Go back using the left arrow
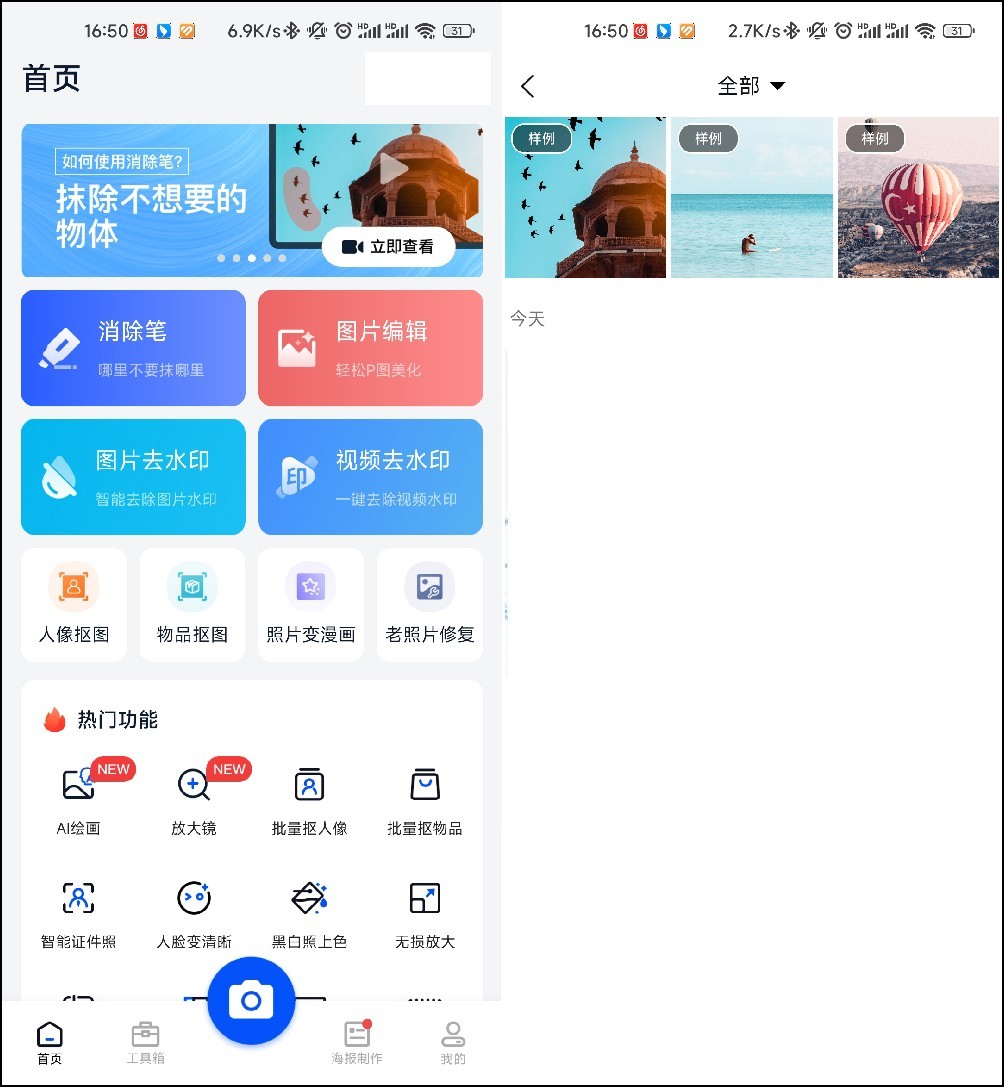Viewport: 1004px width, 1087px height. coord(528,86)
